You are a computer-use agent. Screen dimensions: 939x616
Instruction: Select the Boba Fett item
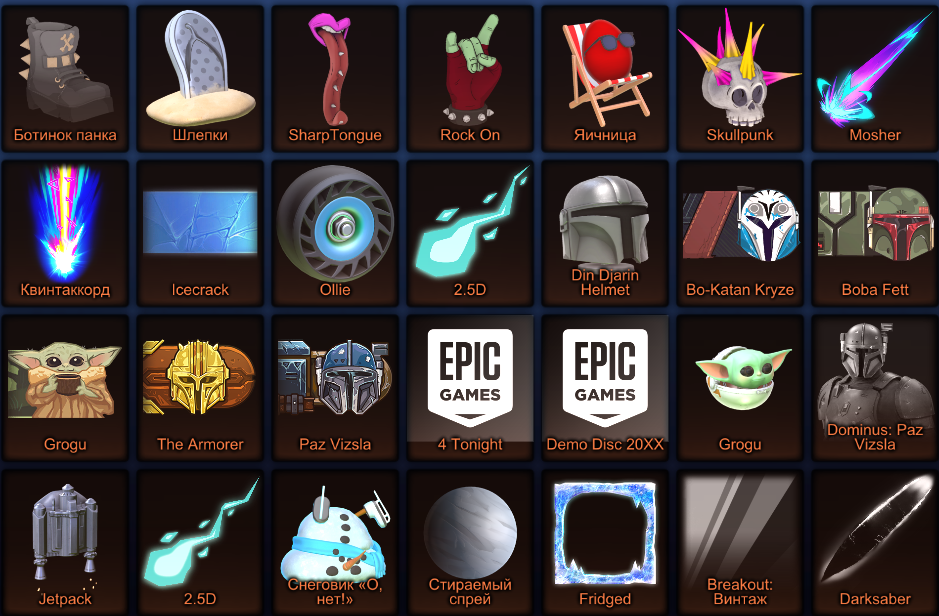pyautogui.click(x=875, y=232)
